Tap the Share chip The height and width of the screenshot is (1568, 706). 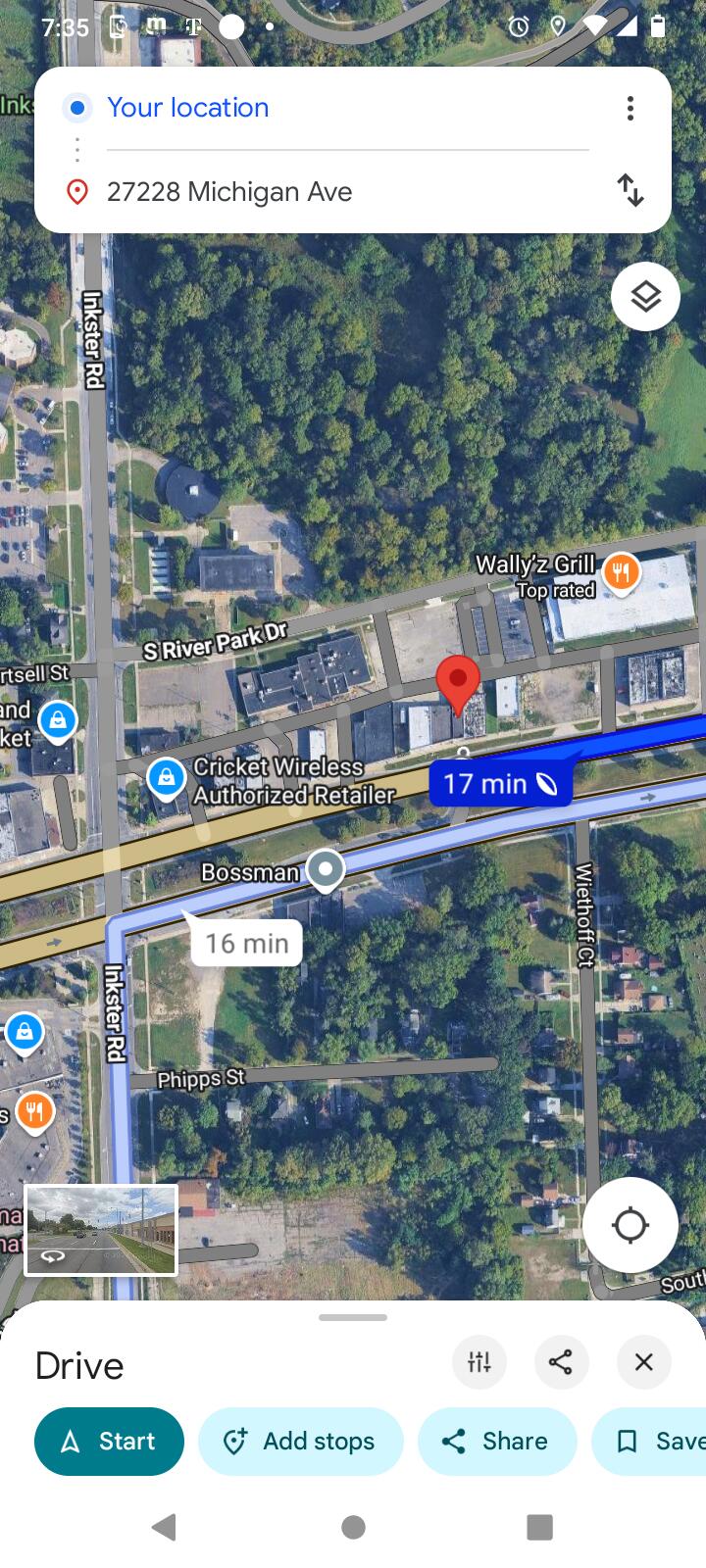(x=497, y=1441)
